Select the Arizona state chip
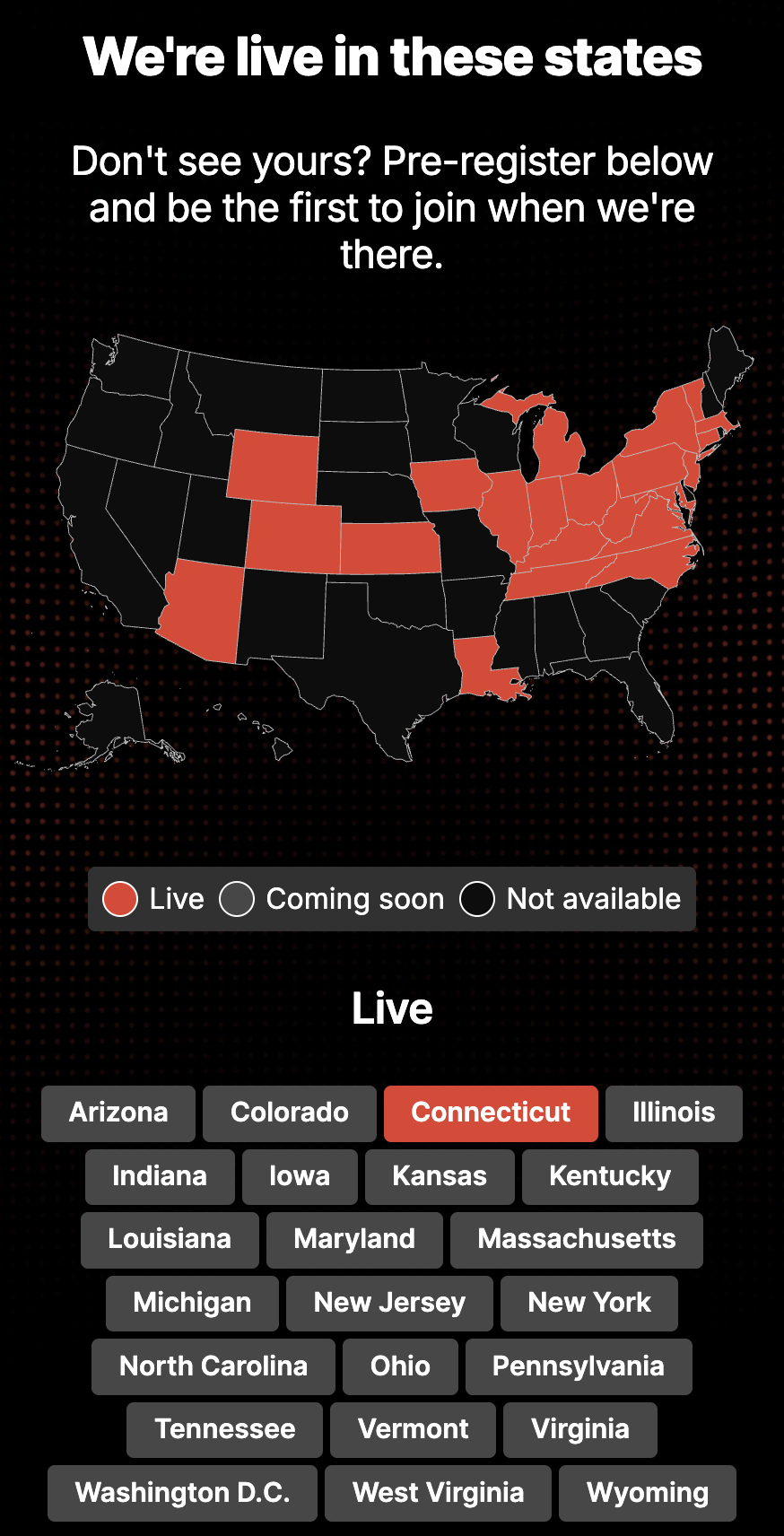784x1536 pixels. pyautogui.click(x=118, y=1113)
